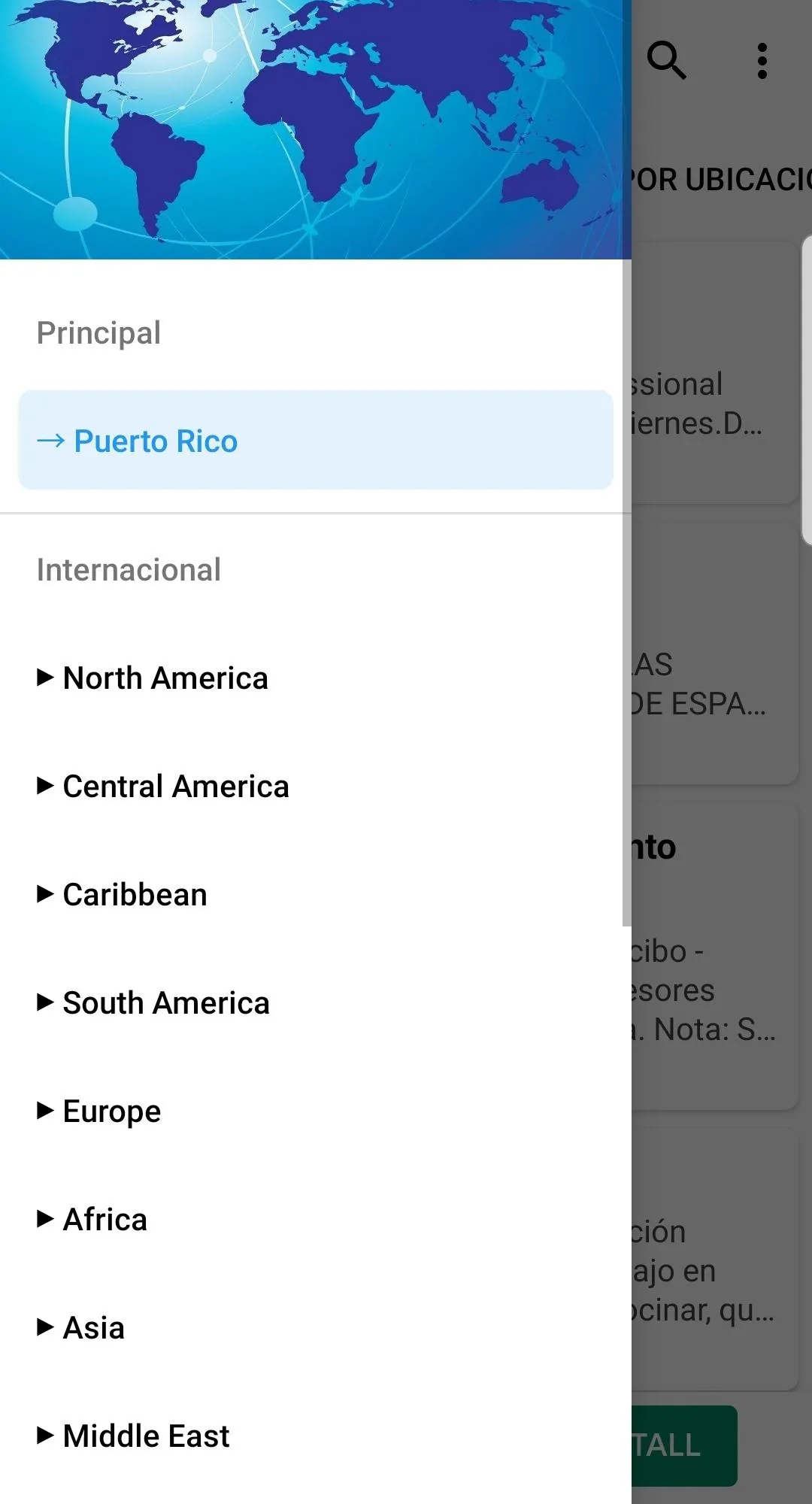Screen dimensions: 812x1504
Task: Expand the Caribbean region
Action: pyautogui.click(x=134, y=894)
